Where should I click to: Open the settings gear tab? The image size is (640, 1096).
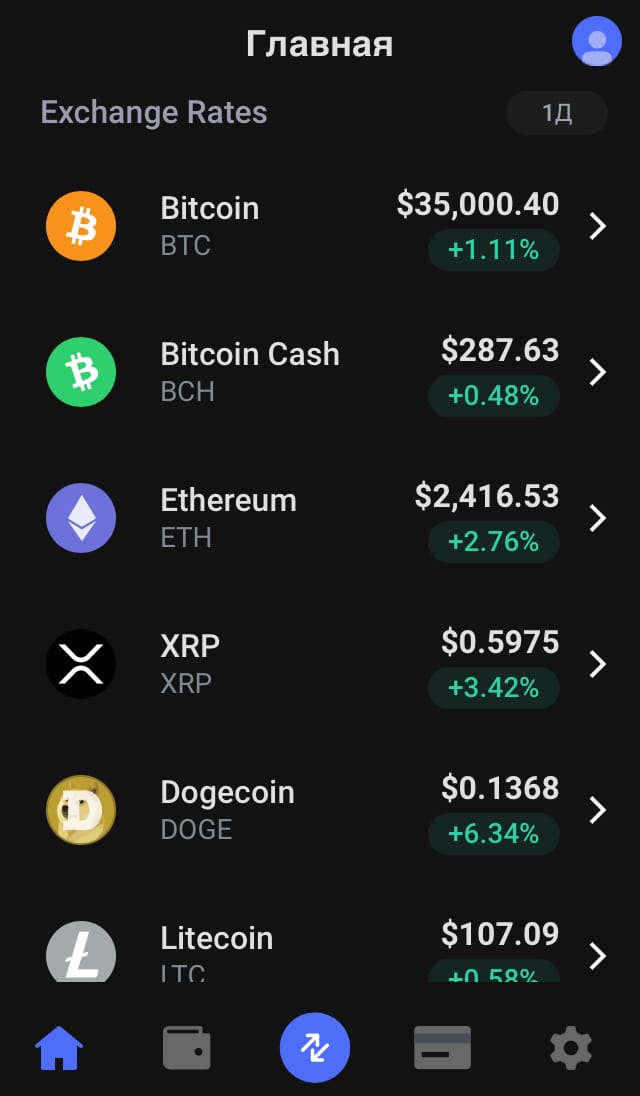tap(571, 1048)
